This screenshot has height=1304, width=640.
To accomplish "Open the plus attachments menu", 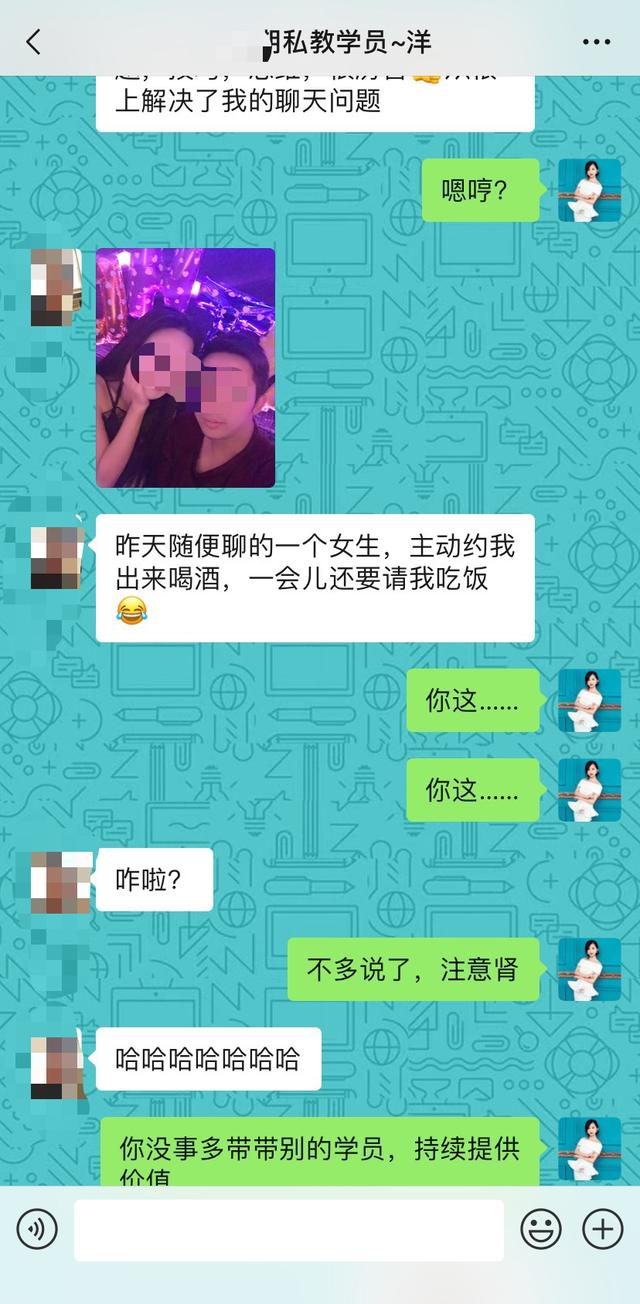I will coord(602,1229).
